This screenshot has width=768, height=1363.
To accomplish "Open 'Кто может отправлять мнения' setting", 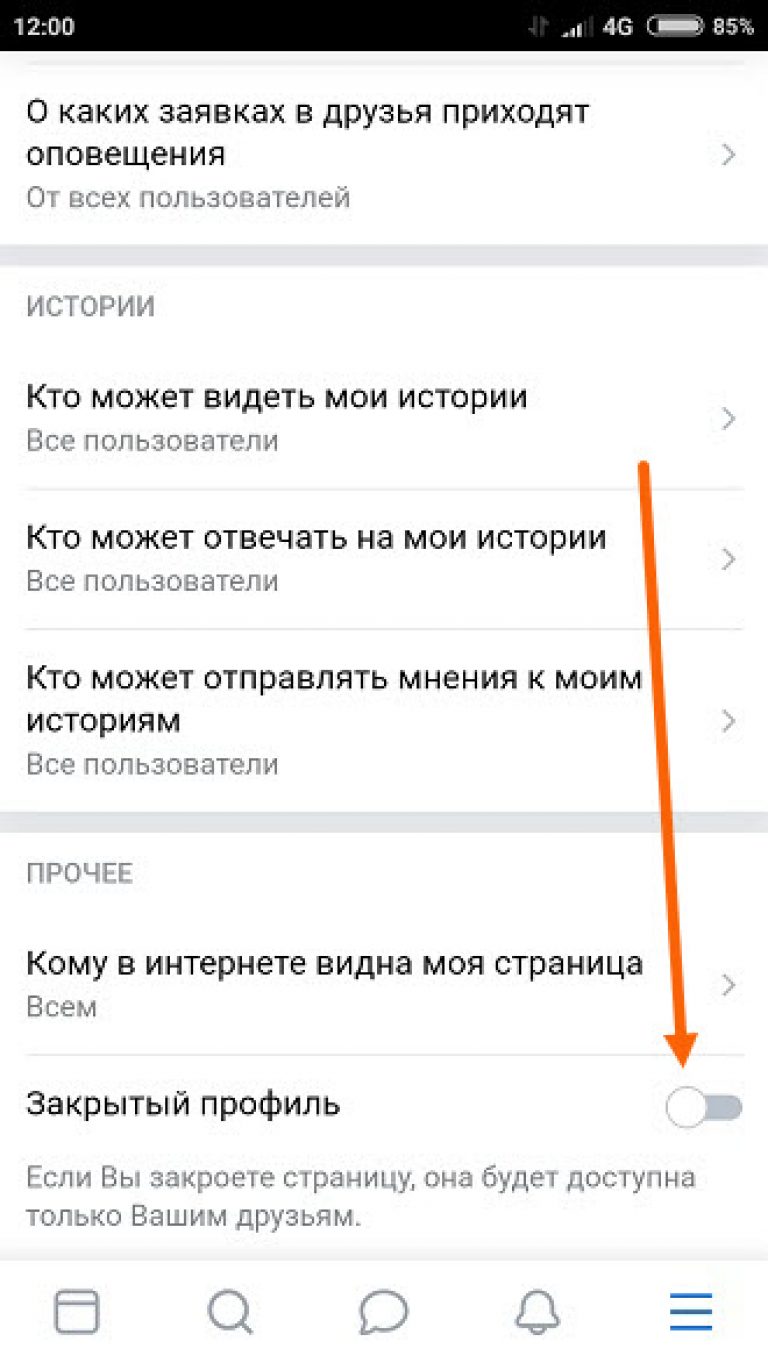I will pos(384,720).
